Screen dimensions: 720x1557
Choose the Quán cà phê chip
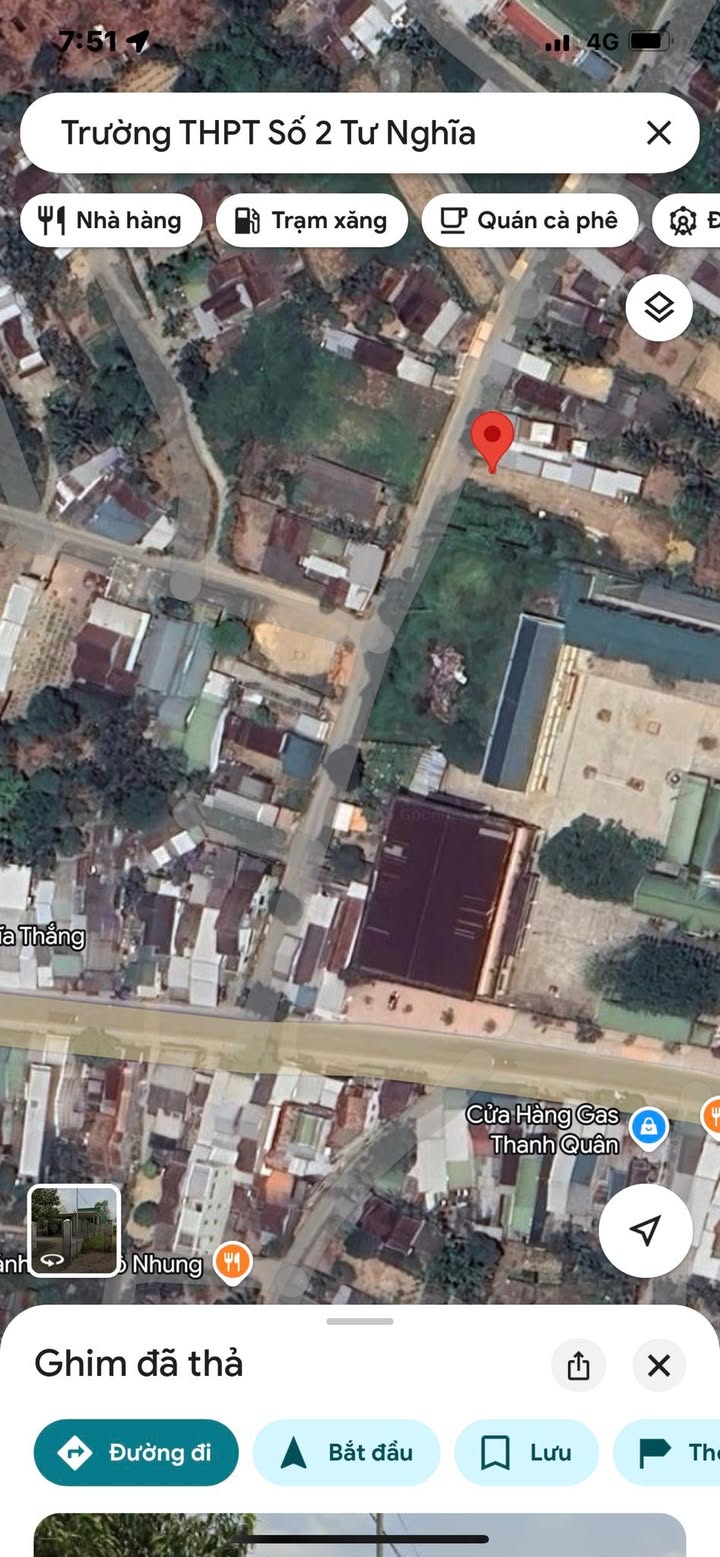point(530,220)
